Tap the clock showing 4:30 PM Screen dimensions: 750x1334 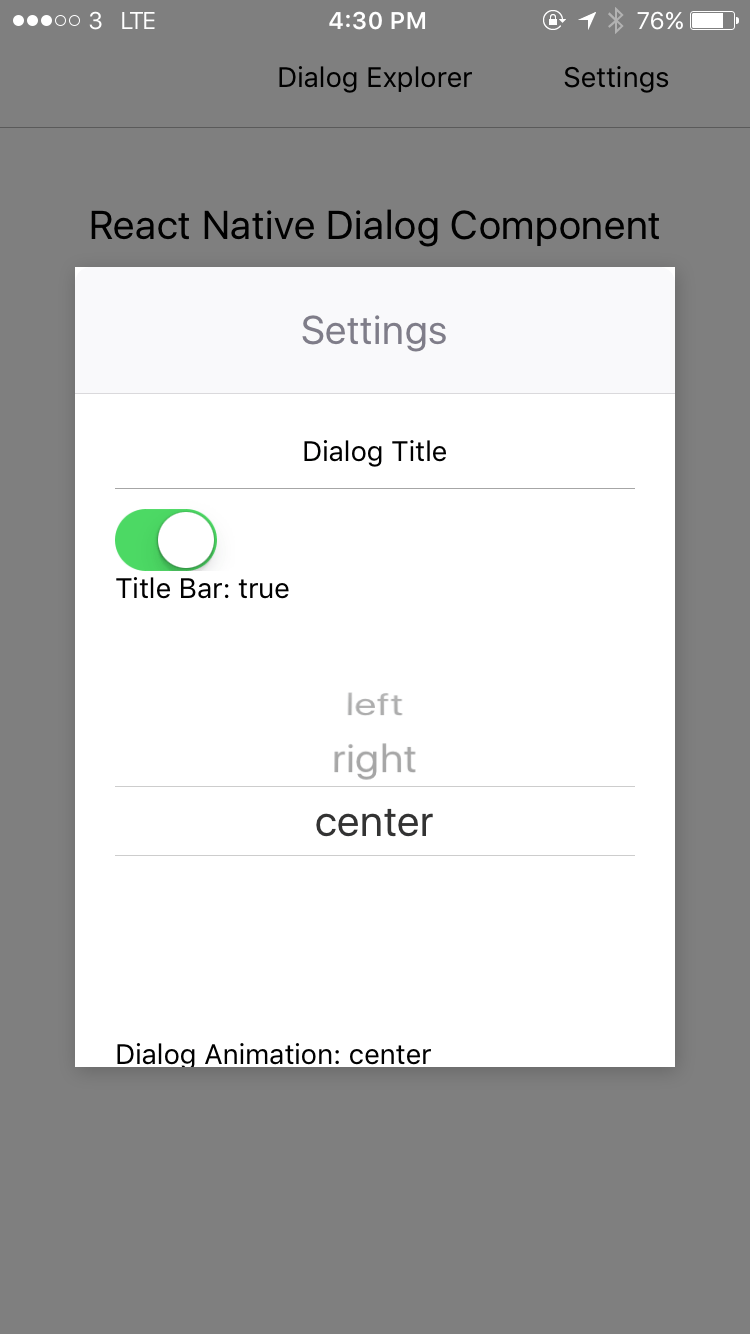[x=377, y=20]
